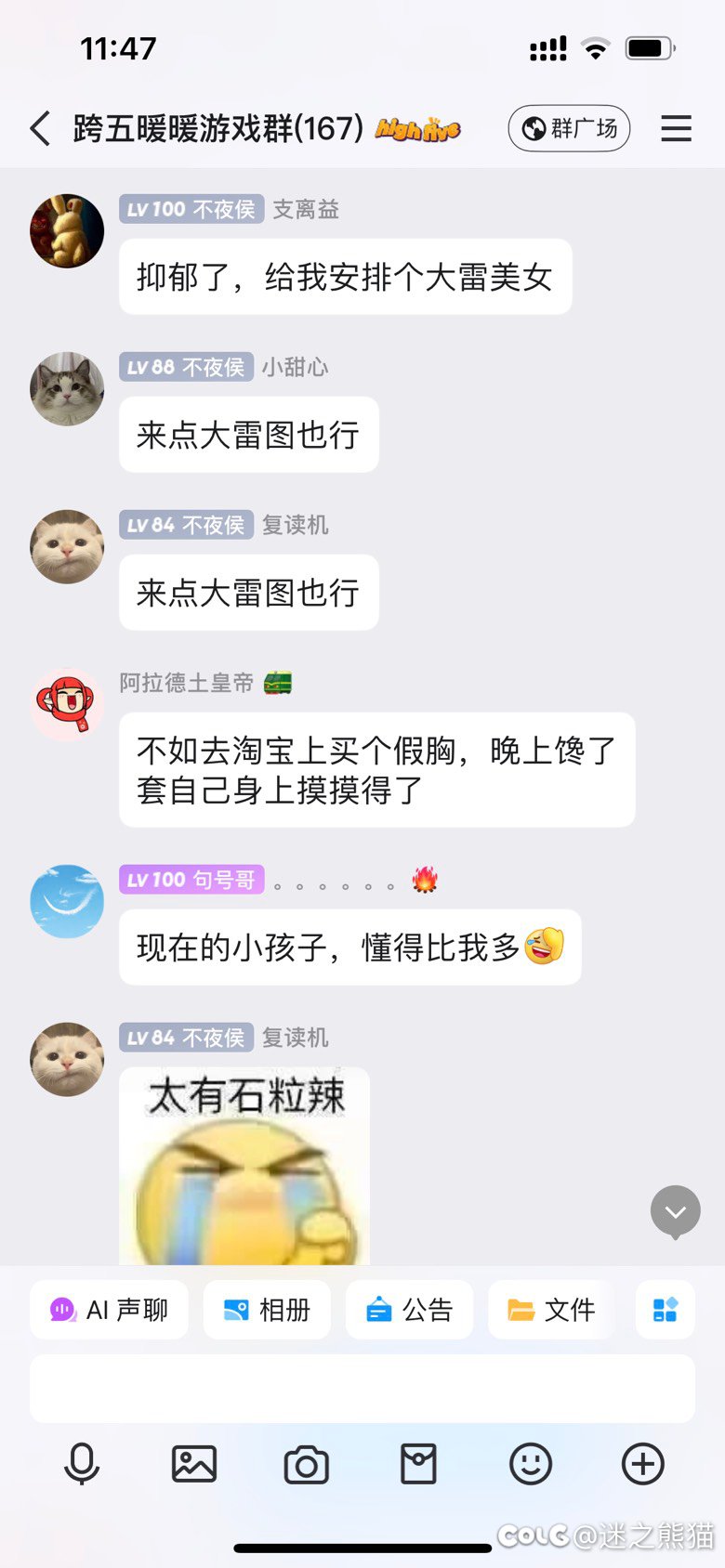Open the 群广场 group plaza
This screenshot has width=725, height=1568.
click(569, 128)
